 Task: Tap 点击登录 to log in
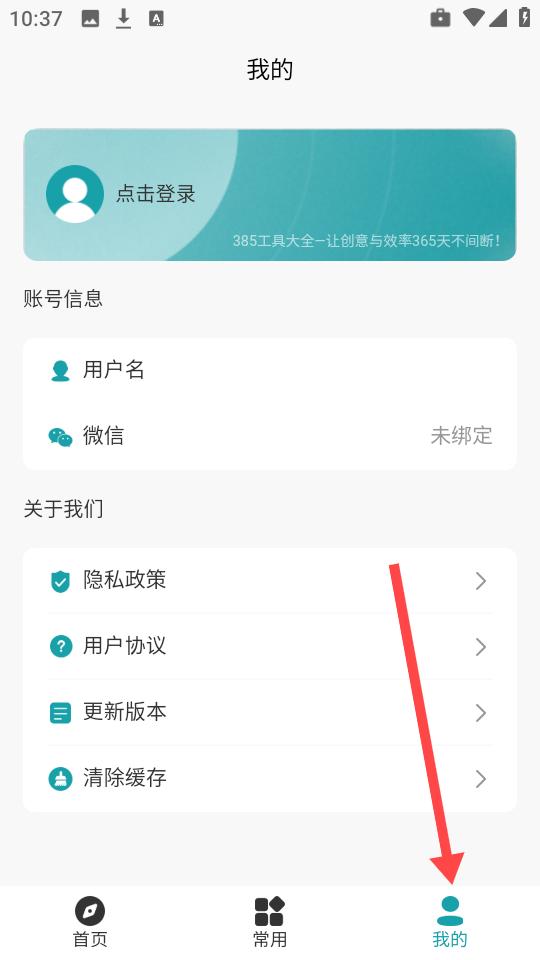click(156, 194)
